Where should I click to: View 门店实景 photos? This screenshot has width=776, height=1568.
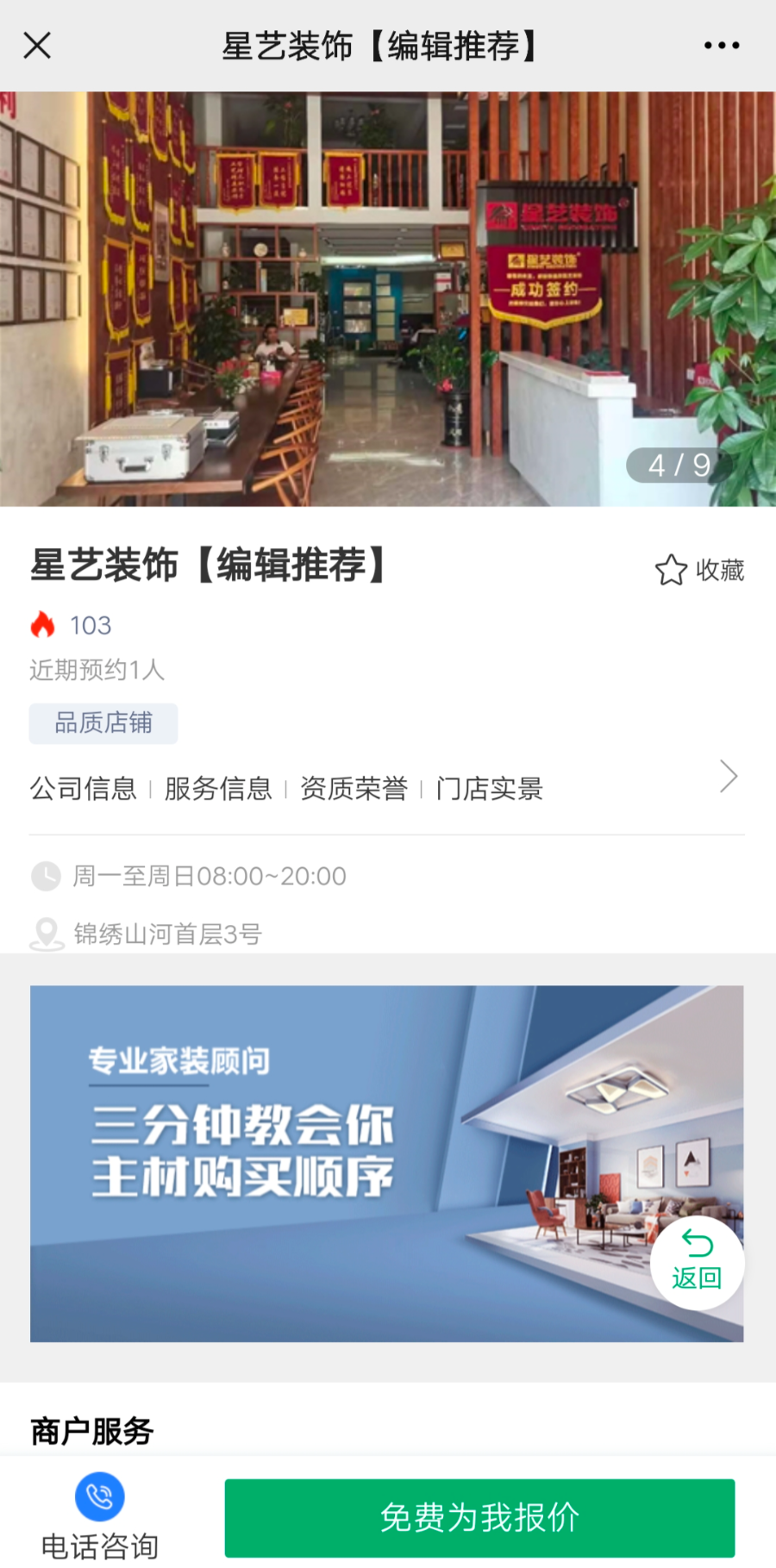tap(489, 788)
